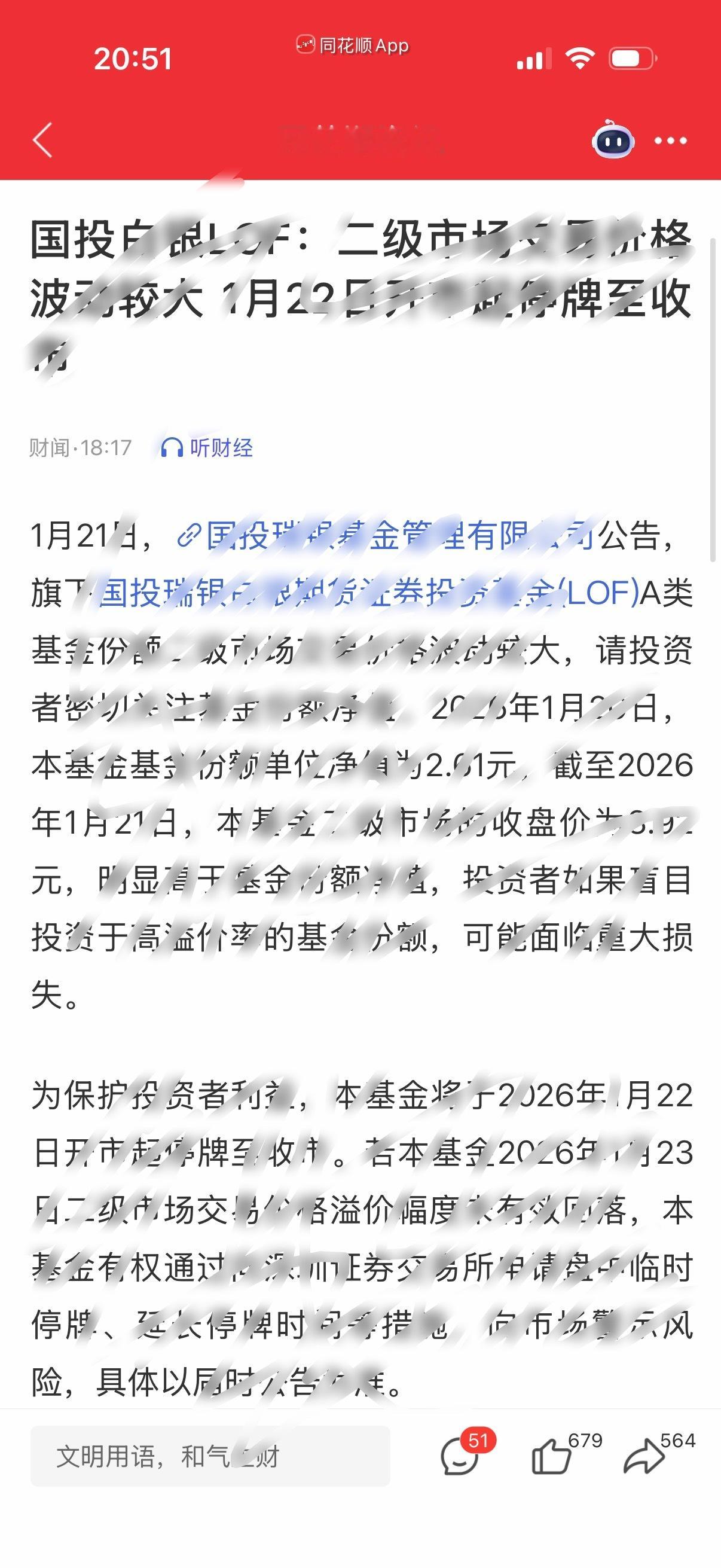721x1568 pixels.
Task: Tap the back arrow to exit the article
Action: (x=41, y=140)
